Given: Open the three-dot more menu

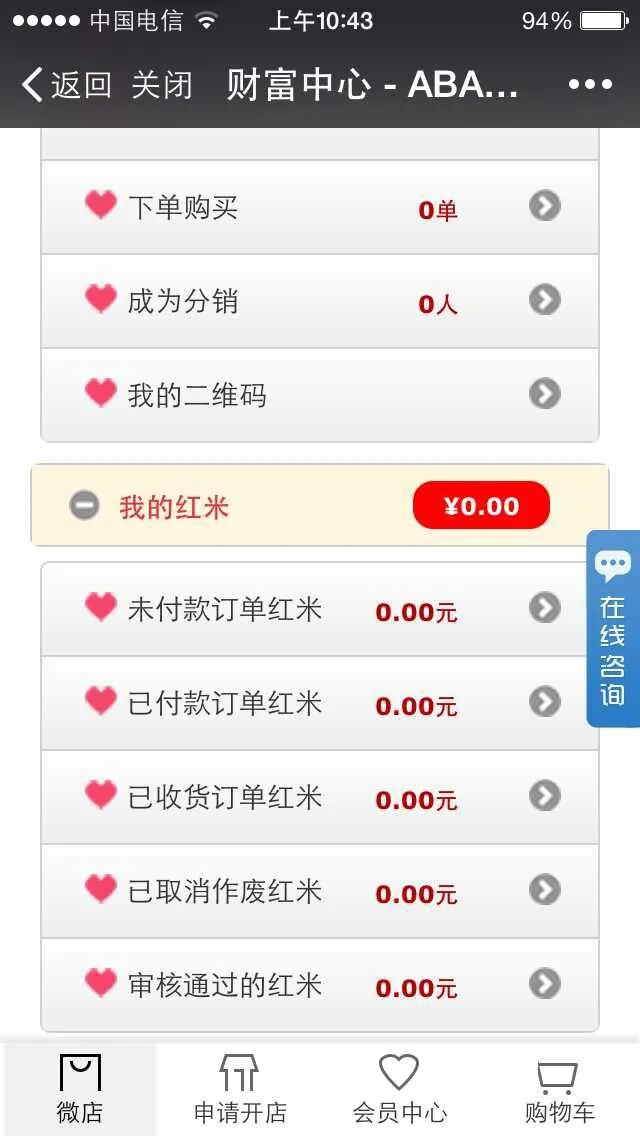Looking at the screenshot, I should click(590, 85).
